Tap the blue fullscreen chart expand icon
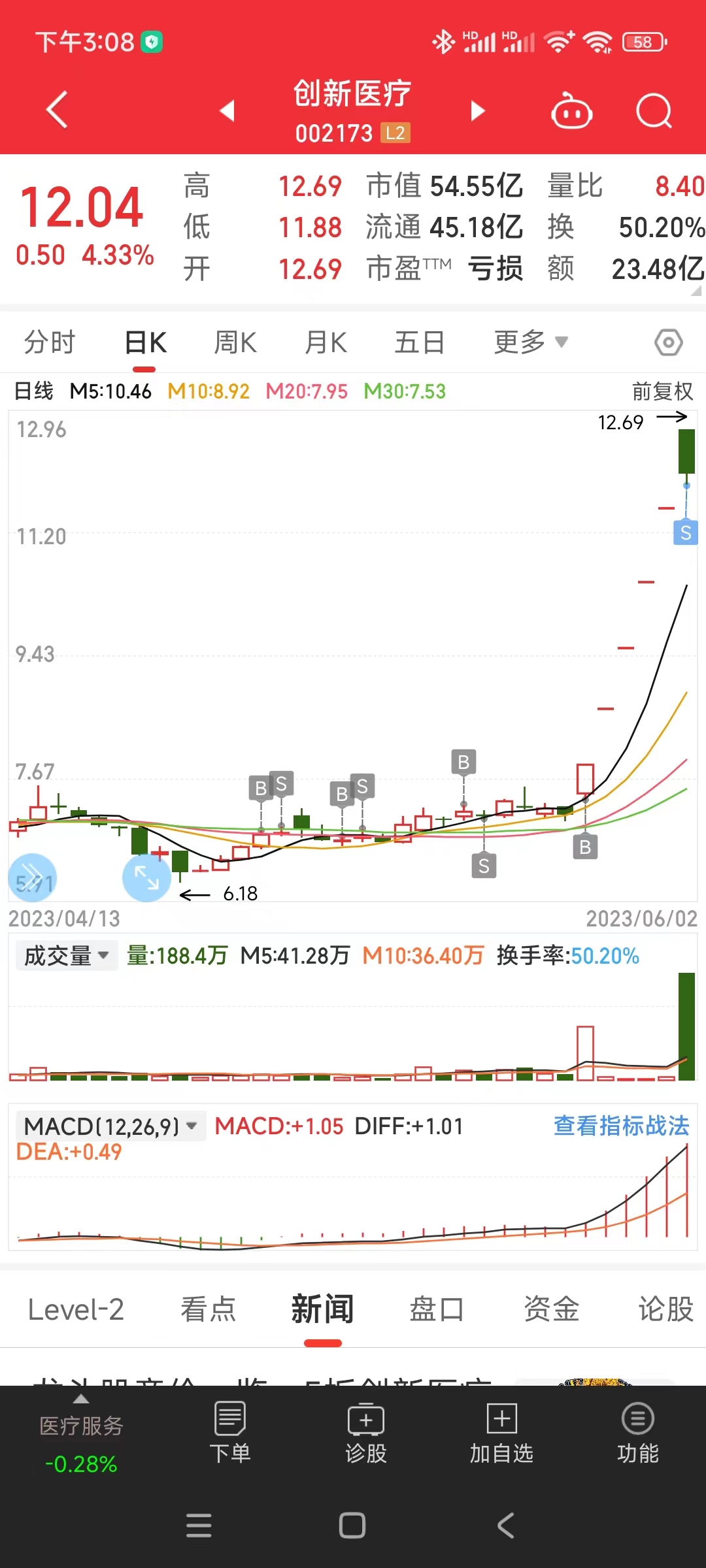Viewport: 706px width, 1568px height. [x=146, y=877]
